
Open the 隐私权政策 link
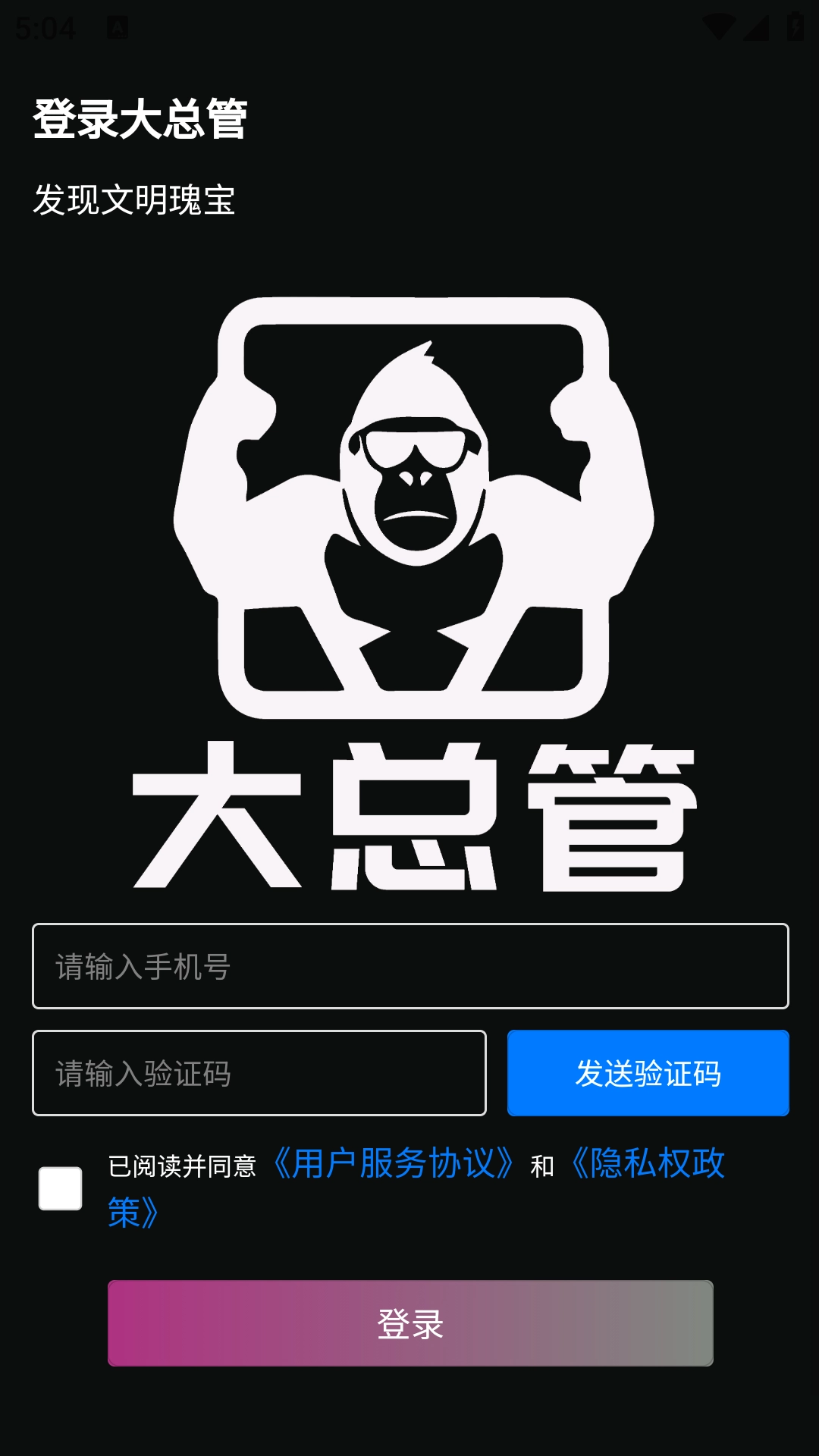(x=648, y=1164)
